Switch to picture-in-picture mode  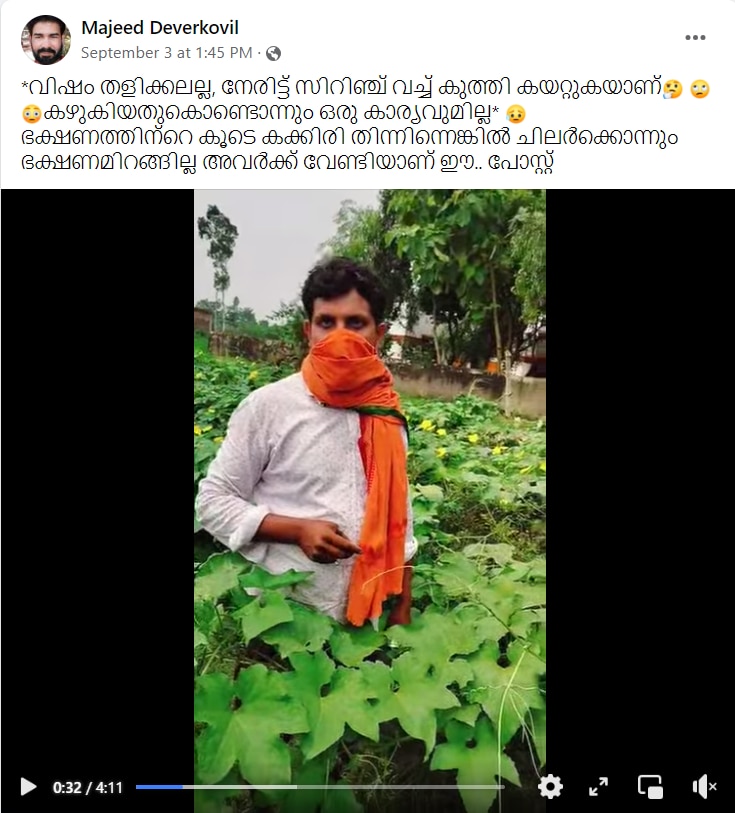[651, 787]
